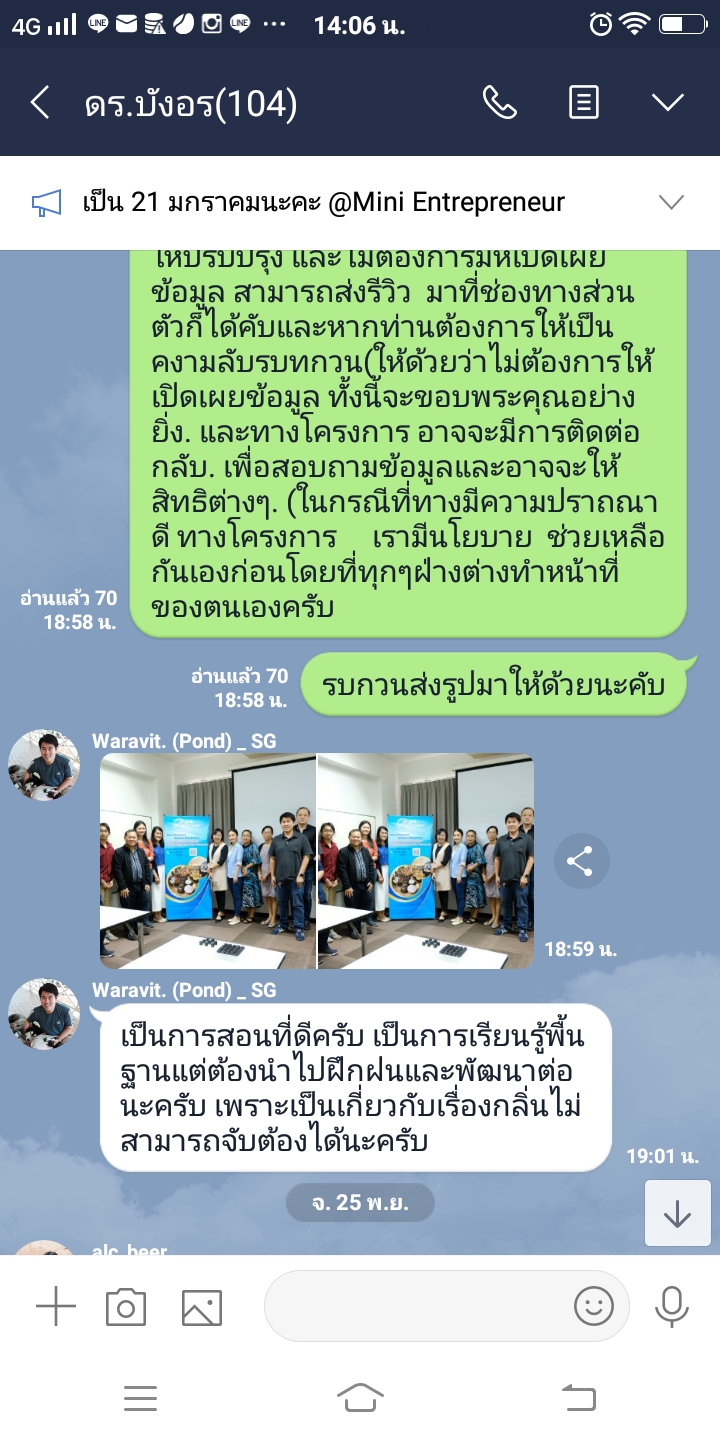Open the chat notes icon
720x1440 pixels.
tap(583, 103)
